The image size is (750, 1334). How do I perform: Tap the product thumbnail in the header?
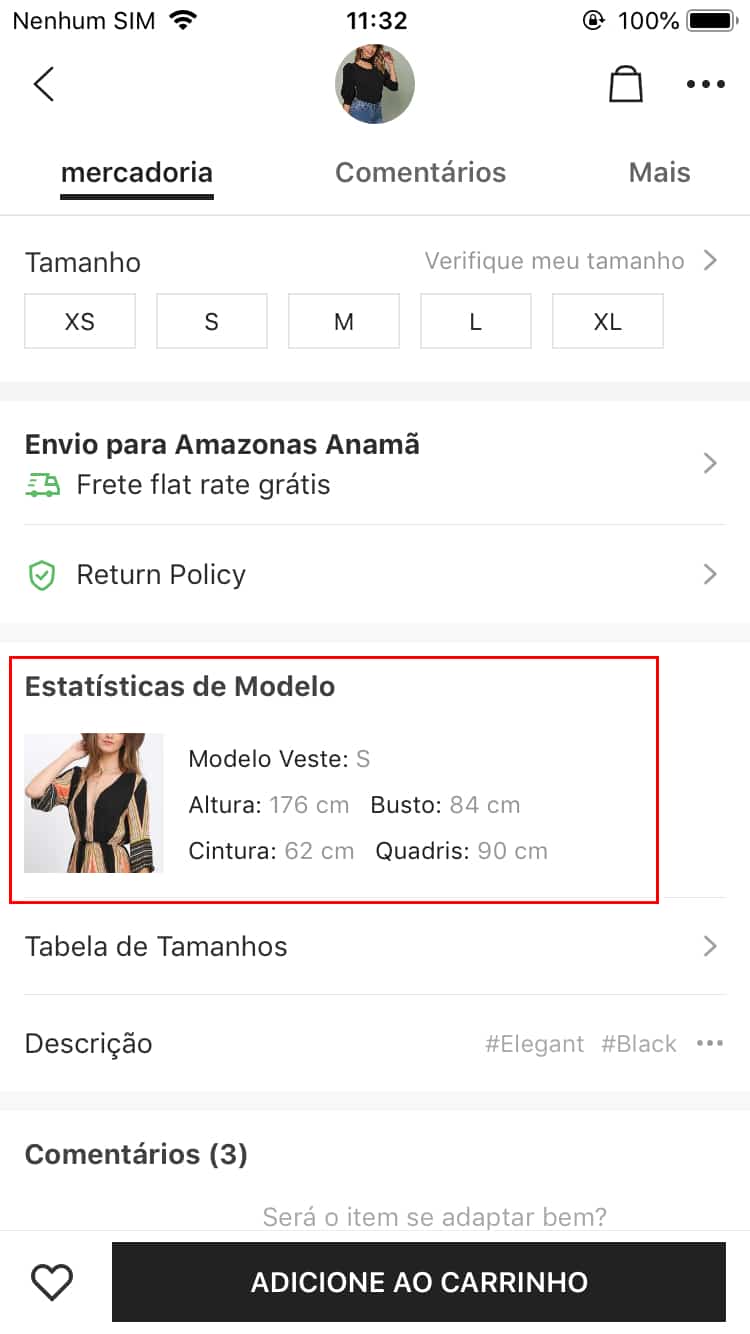coord(375,85)
